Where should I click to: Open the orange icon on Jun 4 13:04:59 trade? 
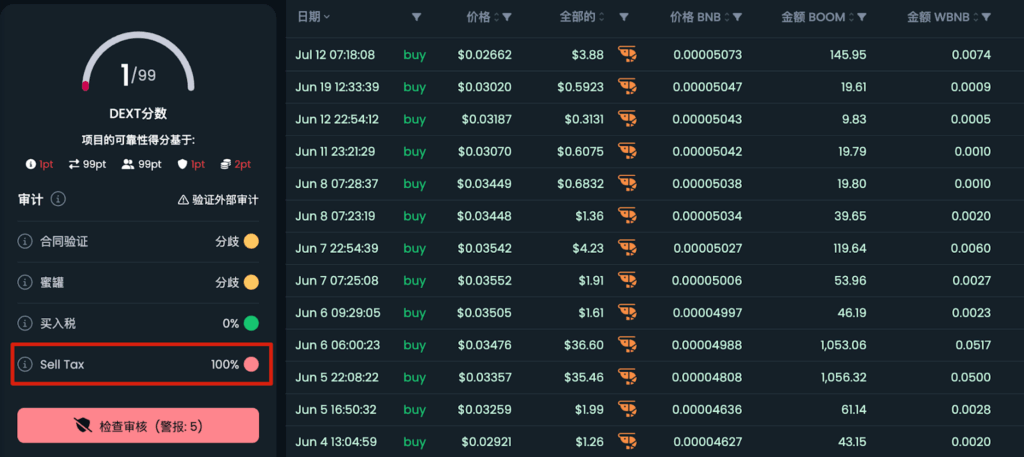click(627, 441)
